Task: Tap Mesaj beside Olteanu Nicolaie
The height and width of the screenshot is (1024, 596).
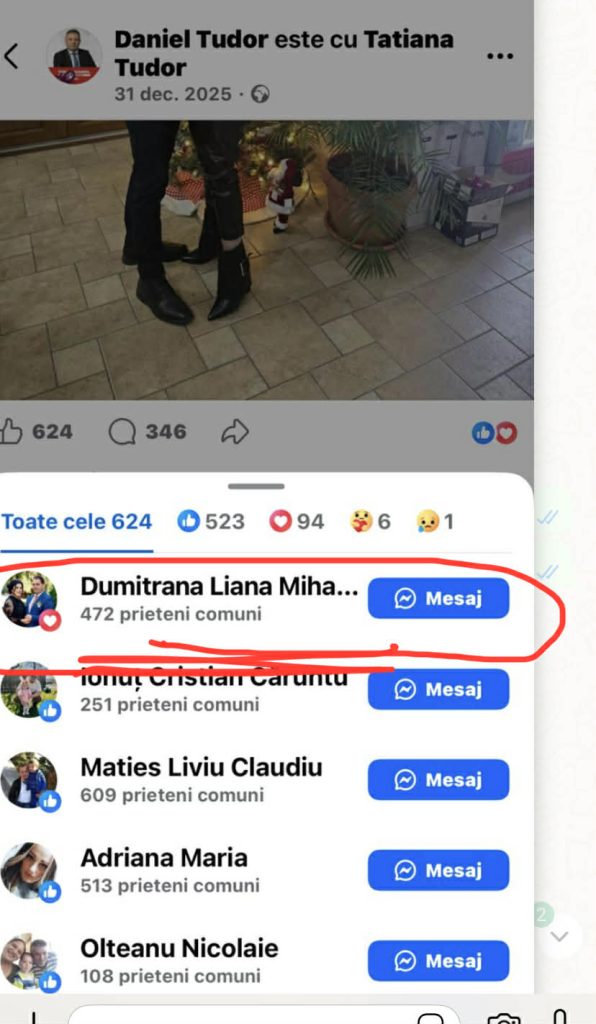Action: [x=439, y=961]
